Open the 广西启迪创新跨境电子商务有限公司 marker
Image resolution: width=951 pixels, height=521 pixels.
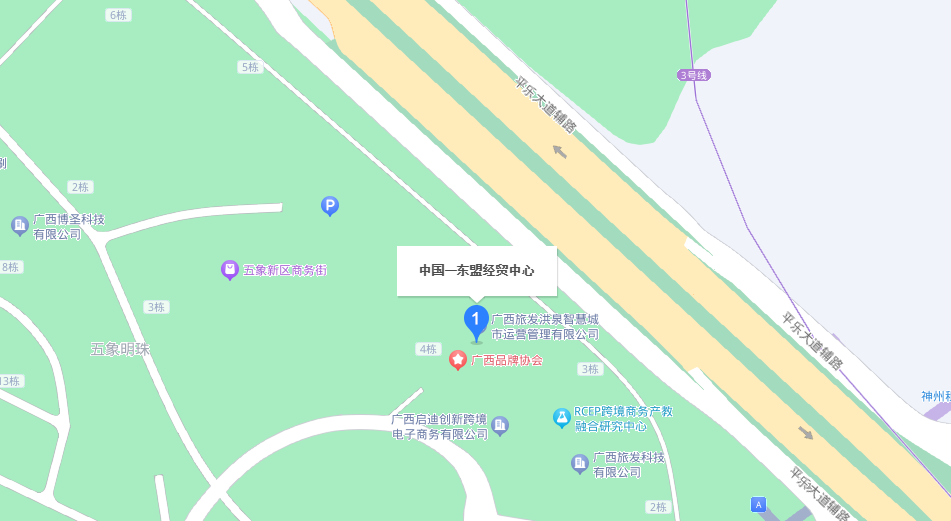(500, 426)
